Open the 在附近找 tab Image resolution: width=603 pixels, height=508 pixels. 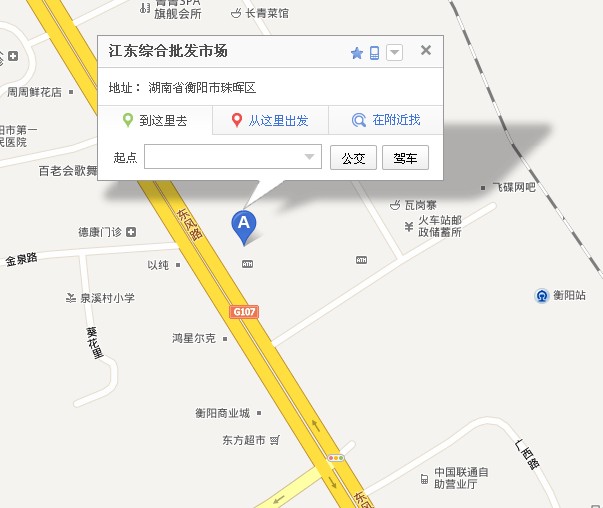[x=386, y=121]
